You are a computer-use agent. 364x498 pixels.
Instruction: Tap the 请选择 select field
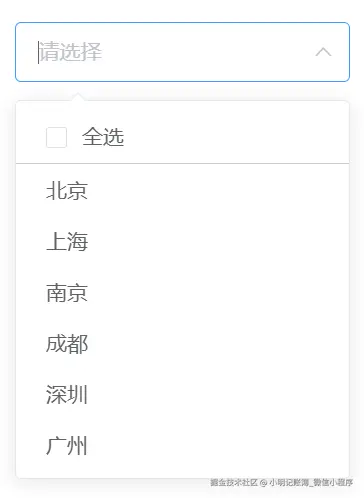tap(182, 52)
